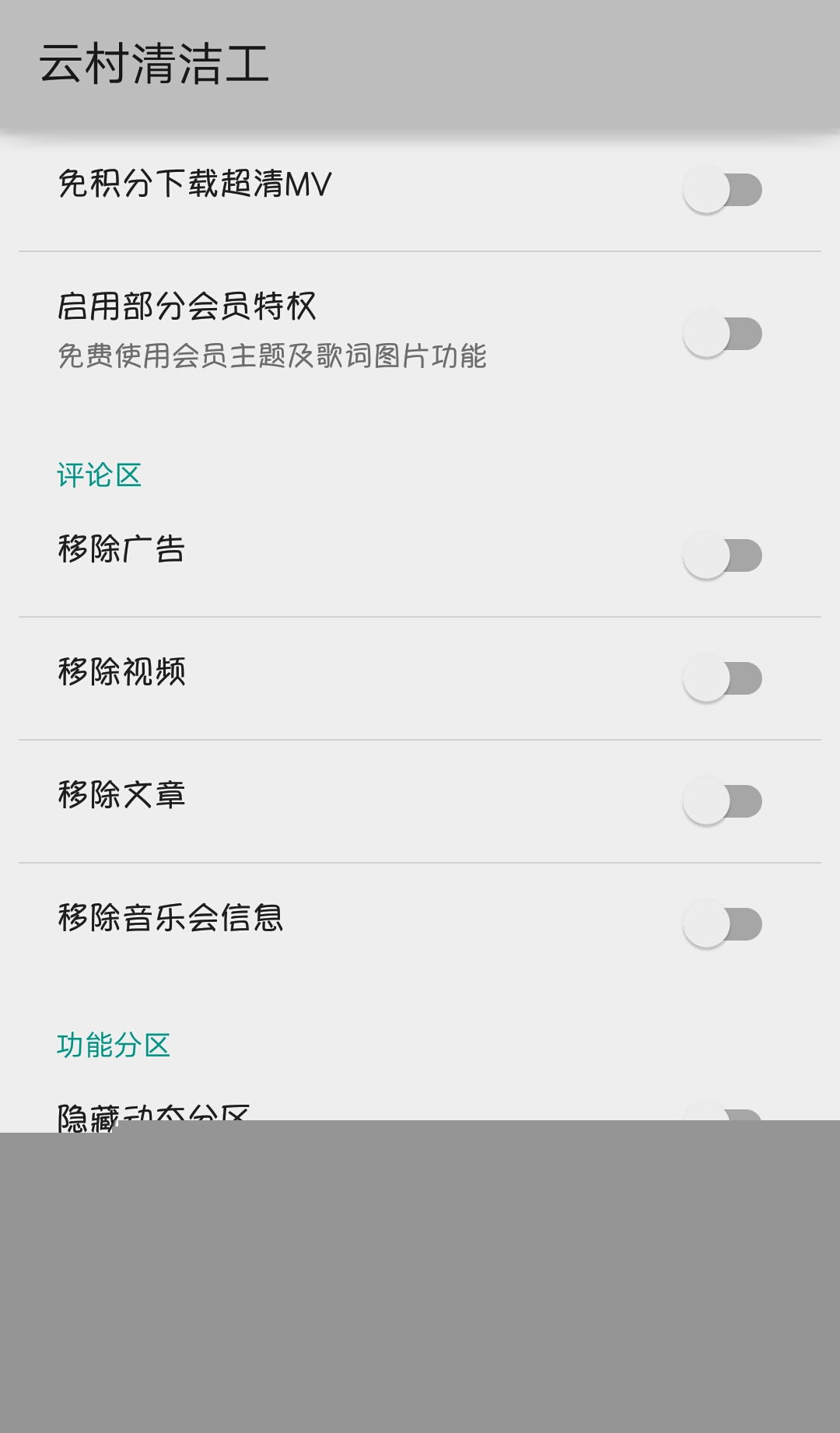The width and height of the screenshot is (840, 1433).
Task: Turn on 移除广告 in comments section
Action: click(x=722, y=555)
